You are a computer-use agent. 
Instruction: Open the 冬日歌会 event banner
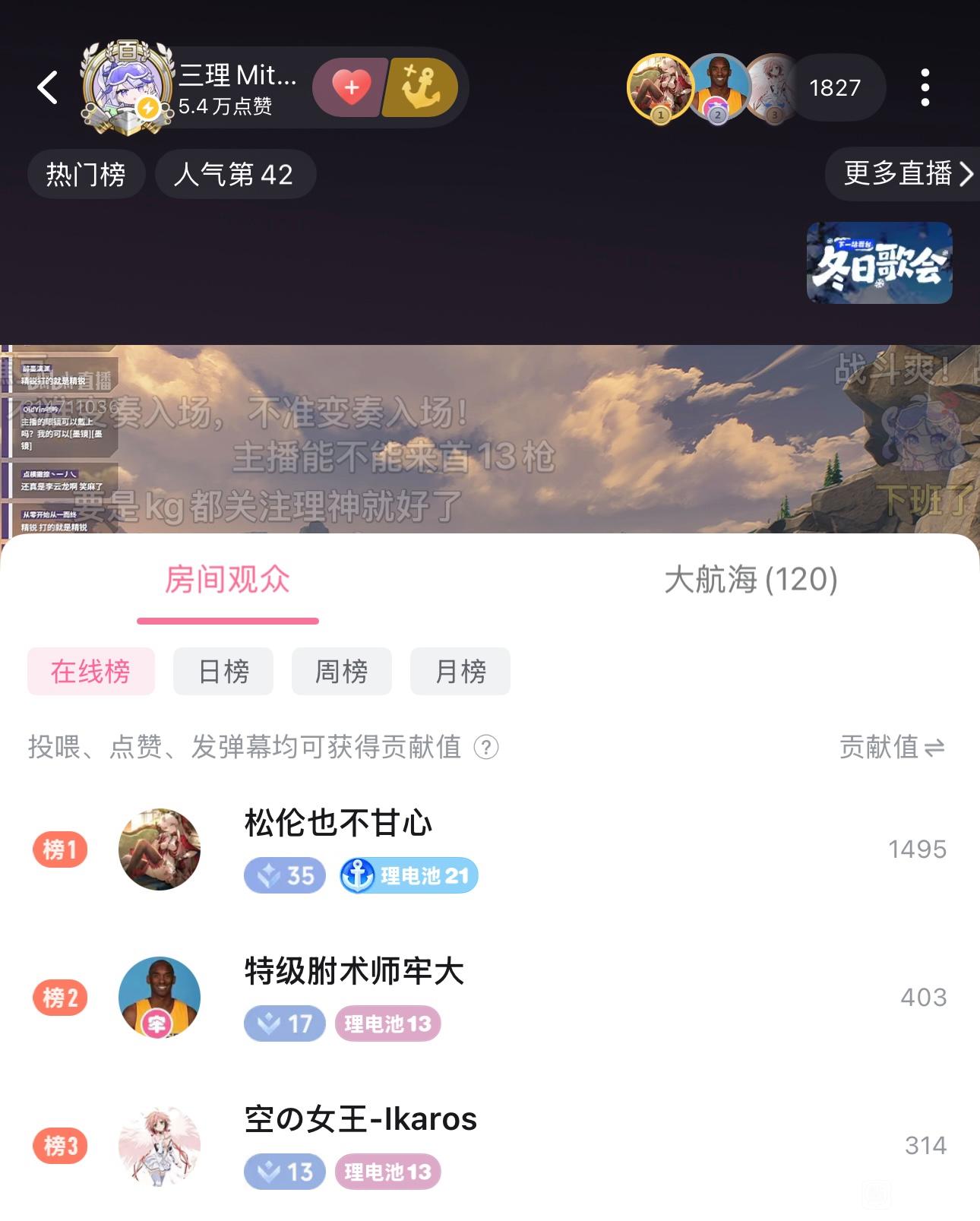(x=879, y=263)
